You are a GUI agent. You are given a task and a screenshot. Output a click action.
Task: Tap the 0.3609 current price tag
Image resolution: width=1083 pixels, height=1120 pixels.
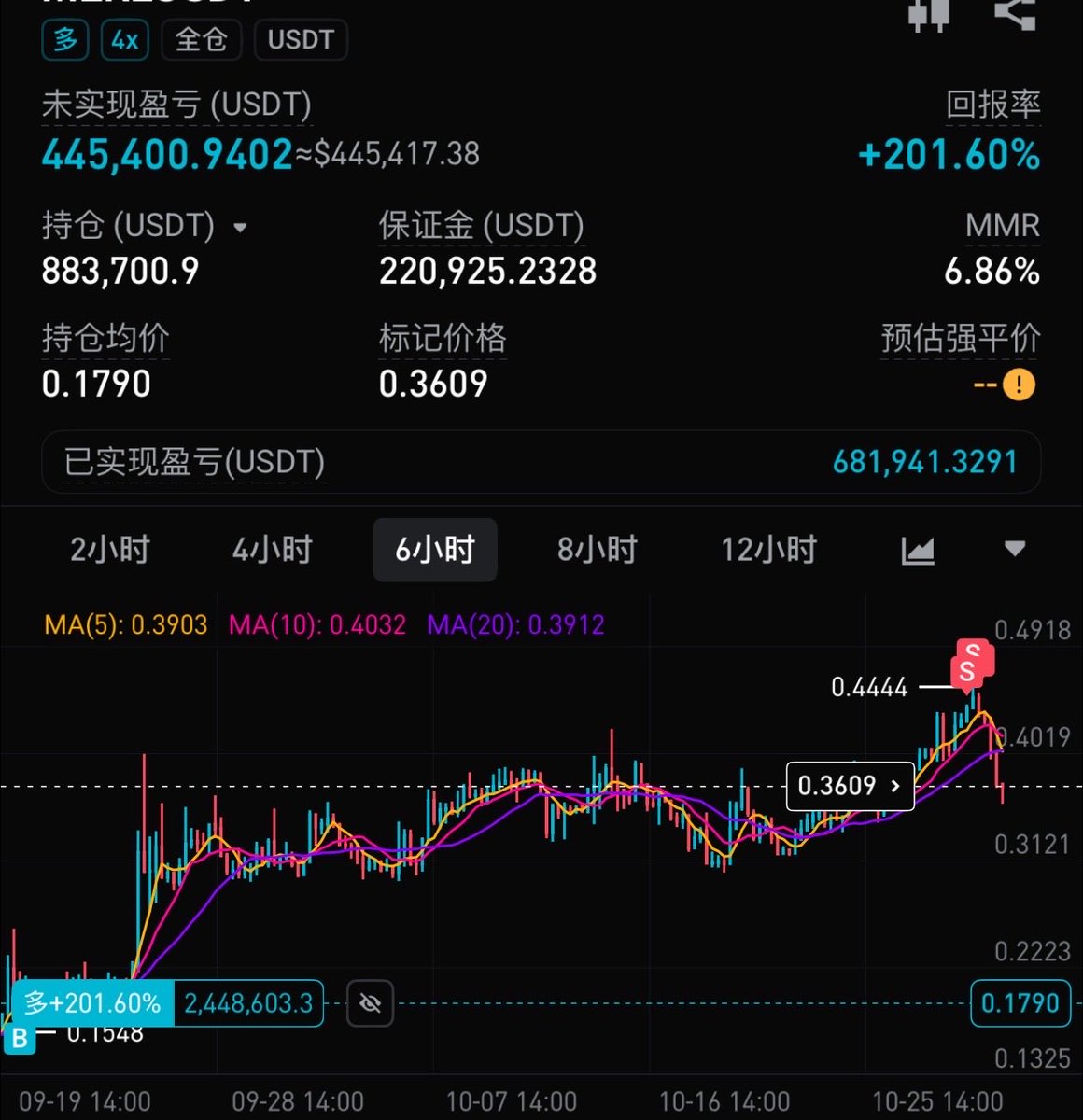(850, 786)
